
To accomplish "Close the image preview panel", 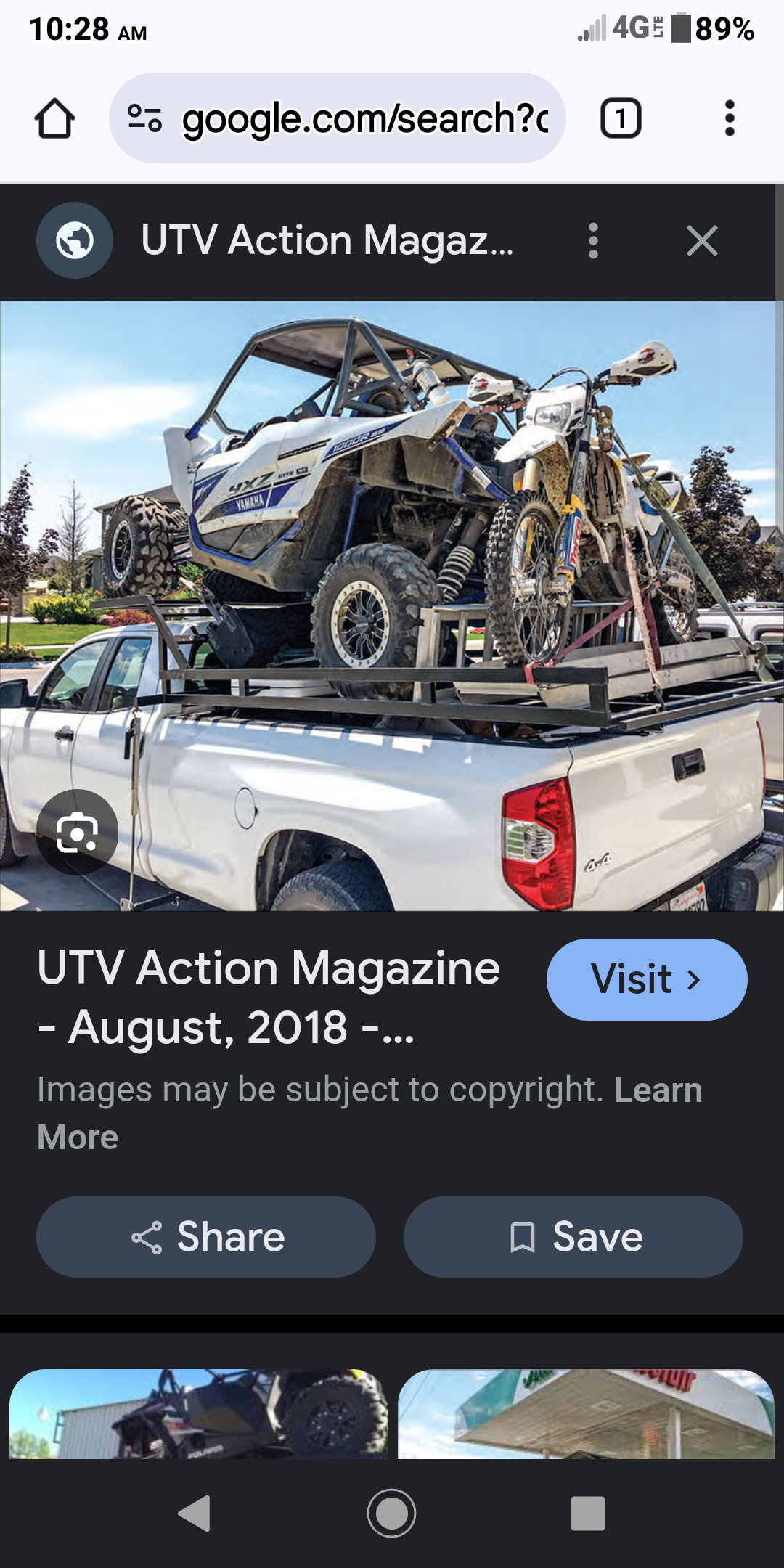I will (x=702, y=241).
